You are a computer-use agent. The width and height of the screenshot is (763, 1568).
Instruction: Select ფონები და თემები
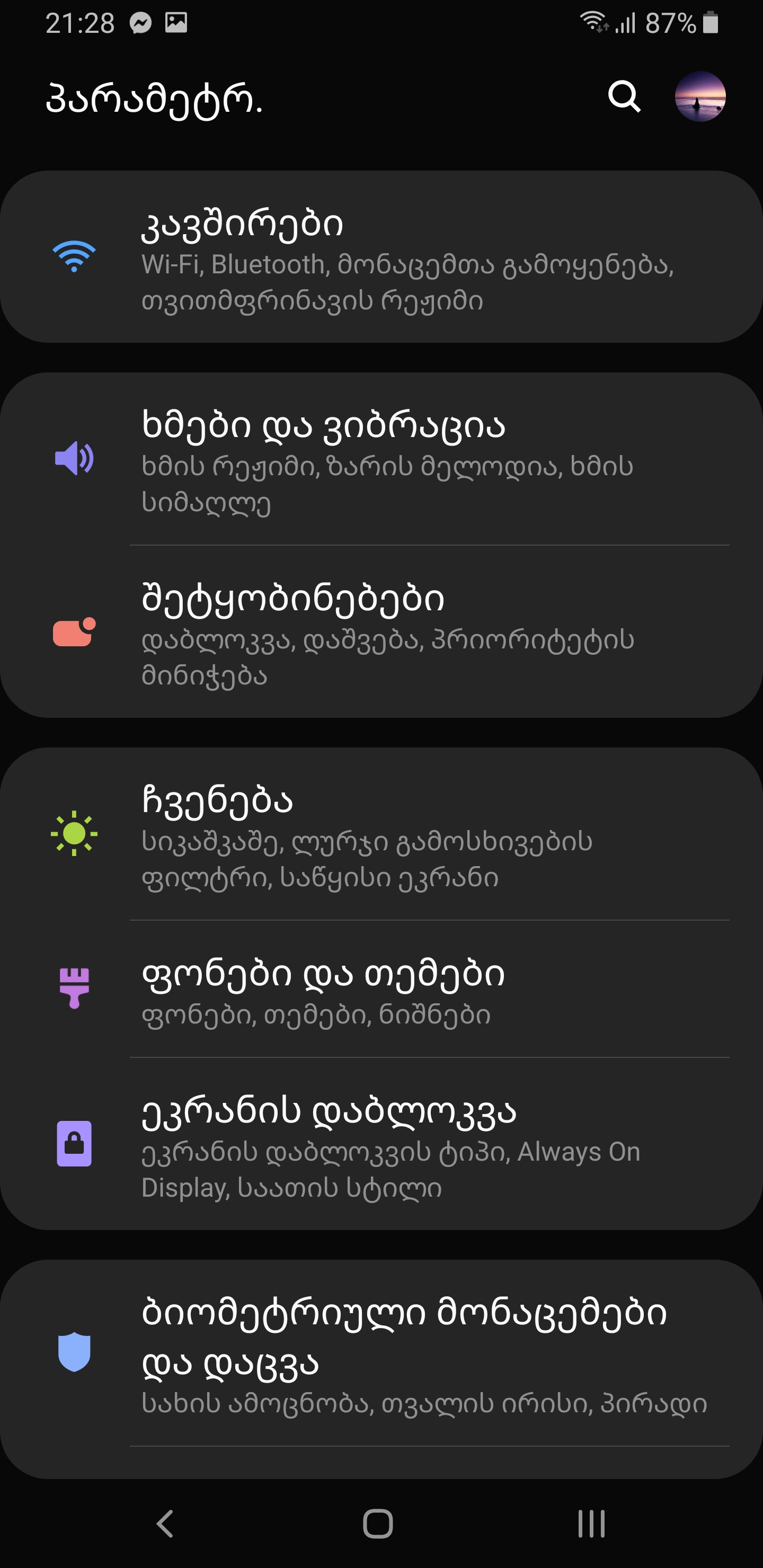click(381, 989)
